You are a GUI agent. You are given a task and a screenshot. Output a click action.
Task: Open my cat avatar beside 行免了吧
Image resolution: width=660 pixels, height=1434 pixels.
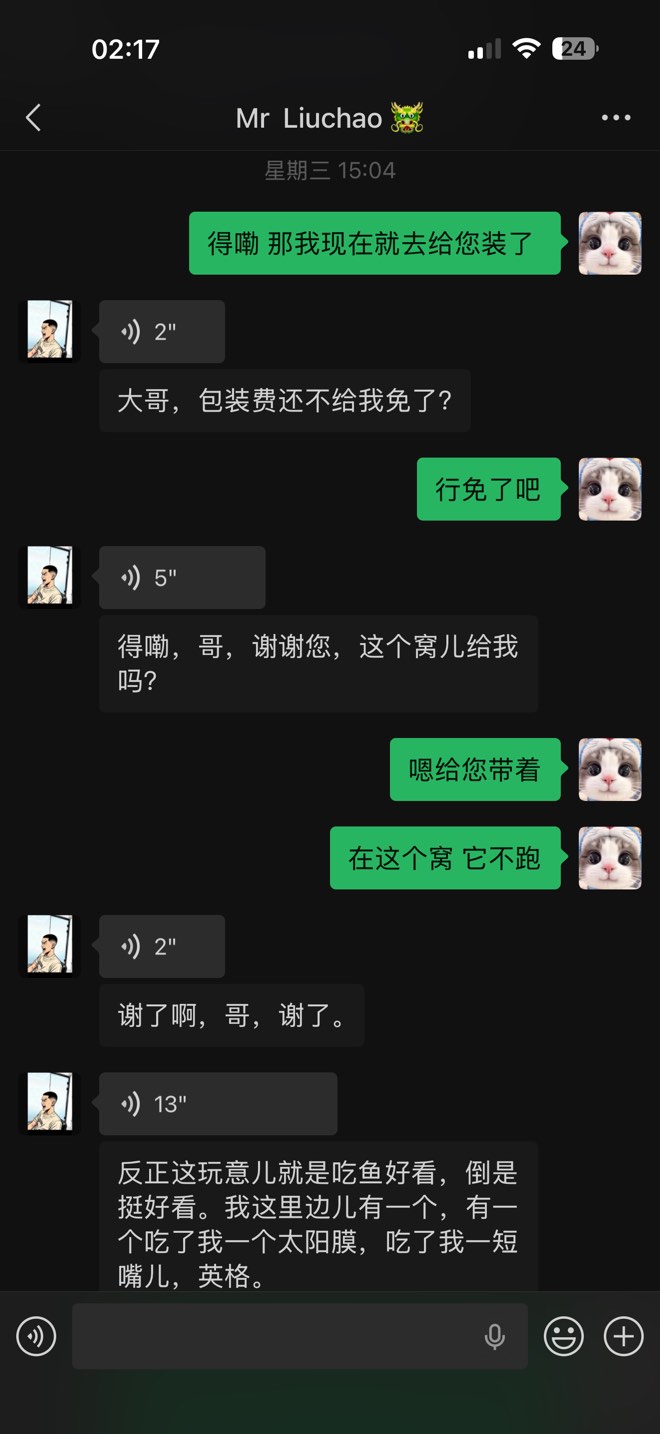tap(610, 489)
